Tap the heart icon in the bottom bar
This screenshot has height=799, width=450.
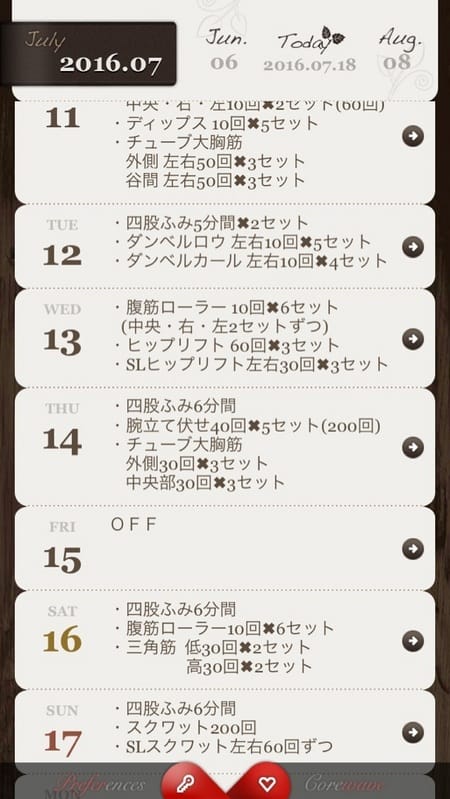coord(266,784)
